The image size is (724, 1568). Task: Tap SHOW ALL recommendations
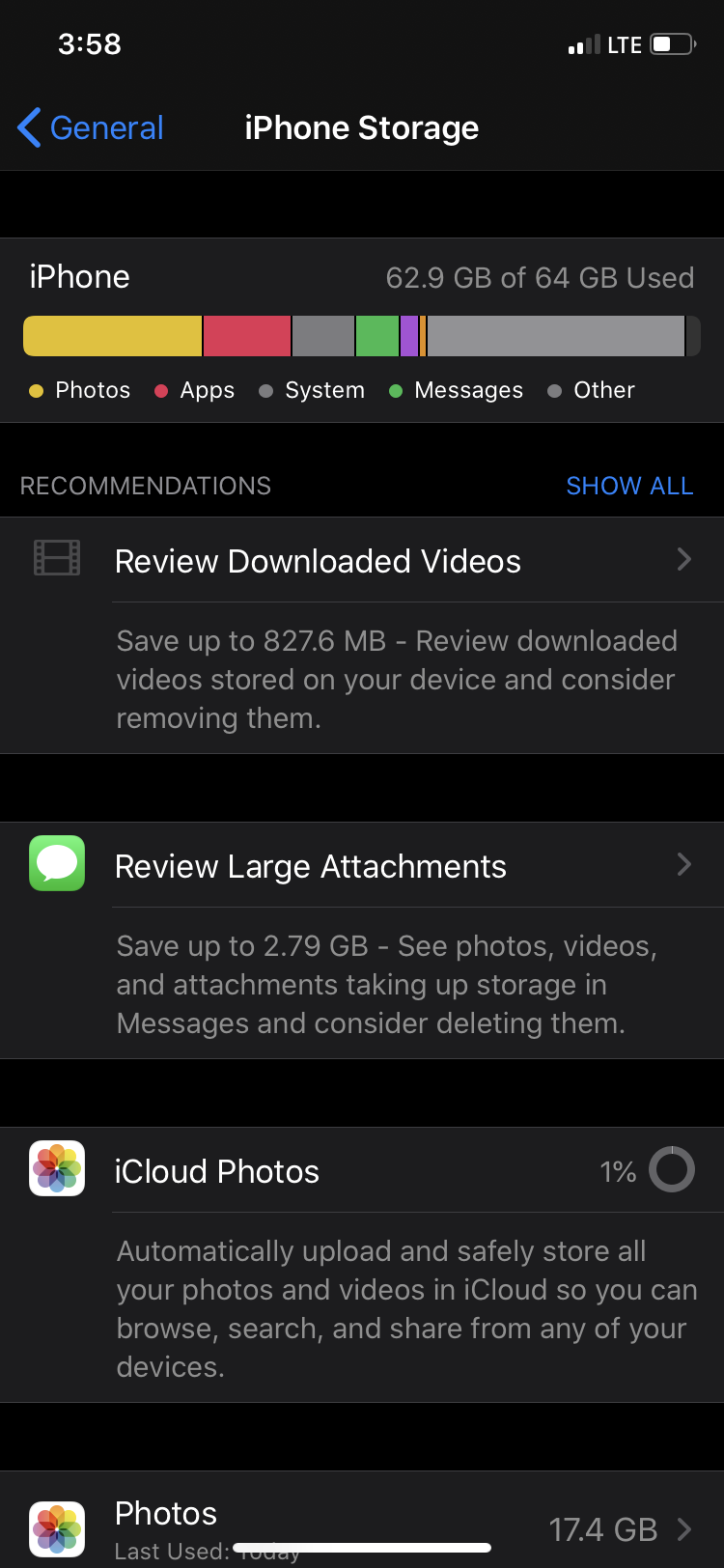point(629,486)
